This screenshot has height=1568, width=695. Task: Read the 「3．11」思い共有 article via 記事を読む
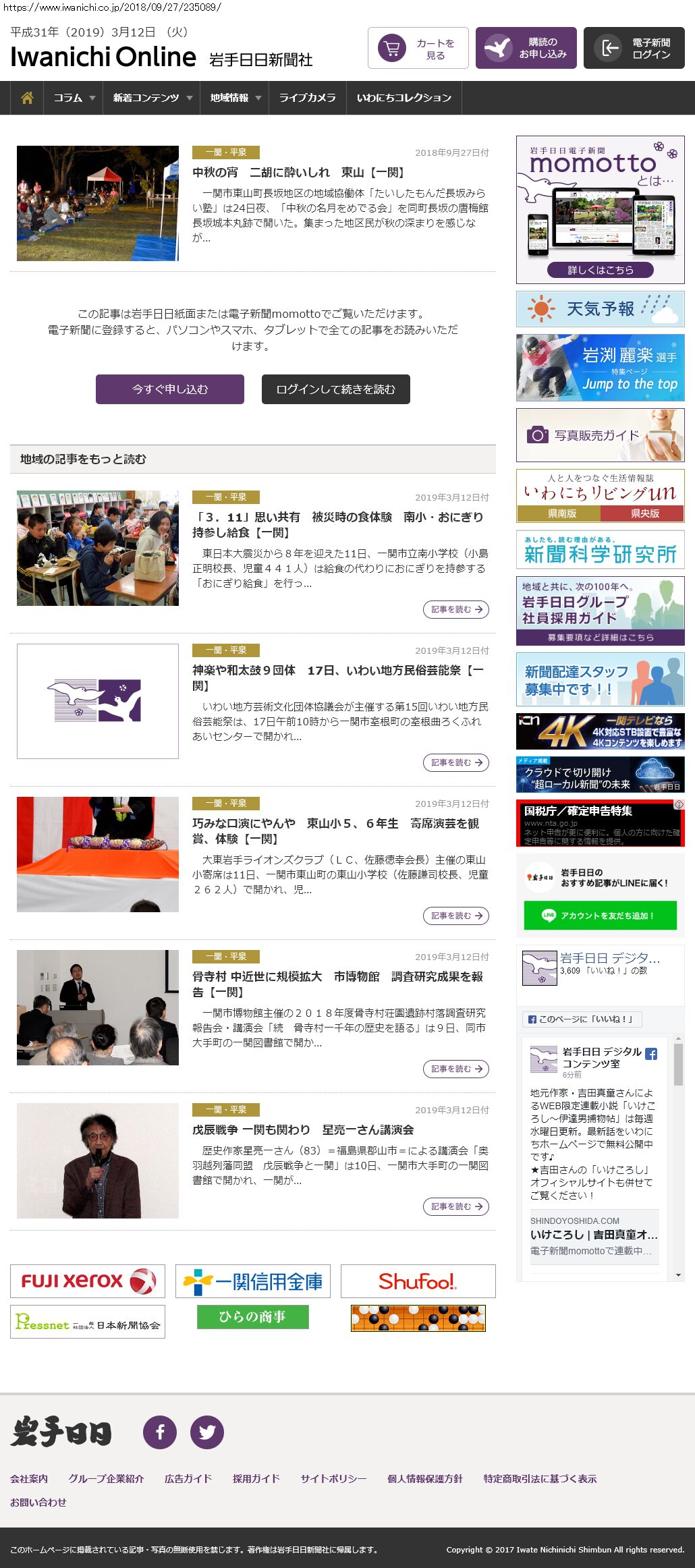pyautogui.click(x=456, y=609)
